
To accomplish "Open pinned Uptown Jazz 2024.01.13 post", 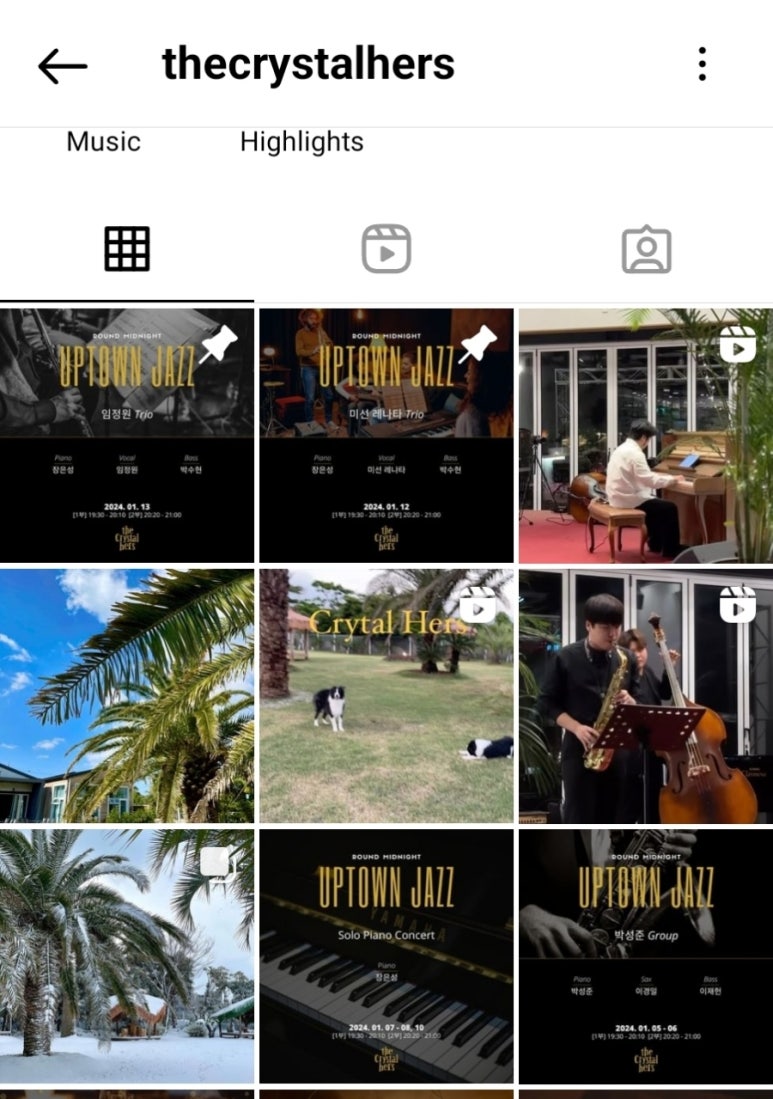I will [127, 435].
